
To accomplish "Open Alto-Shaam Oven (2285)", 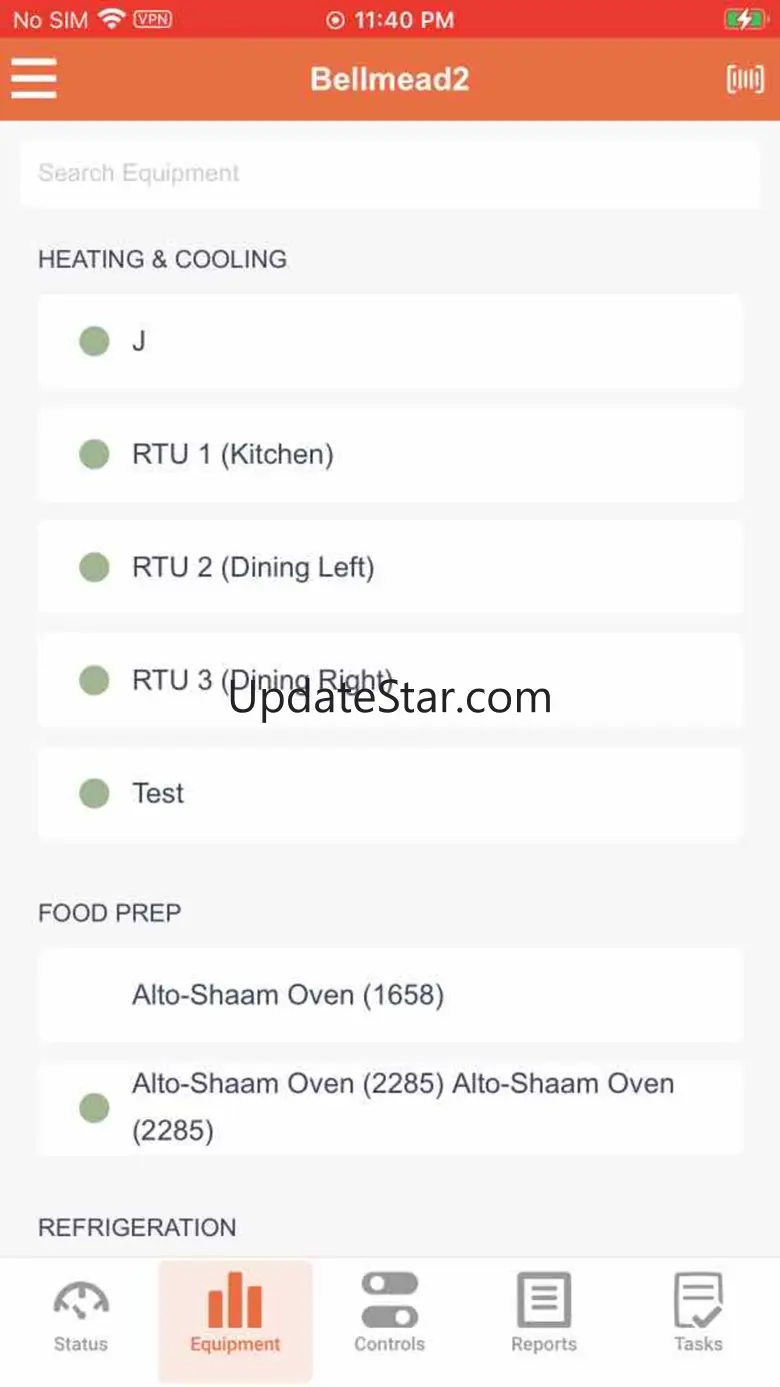I will (x=390, y=1107).
